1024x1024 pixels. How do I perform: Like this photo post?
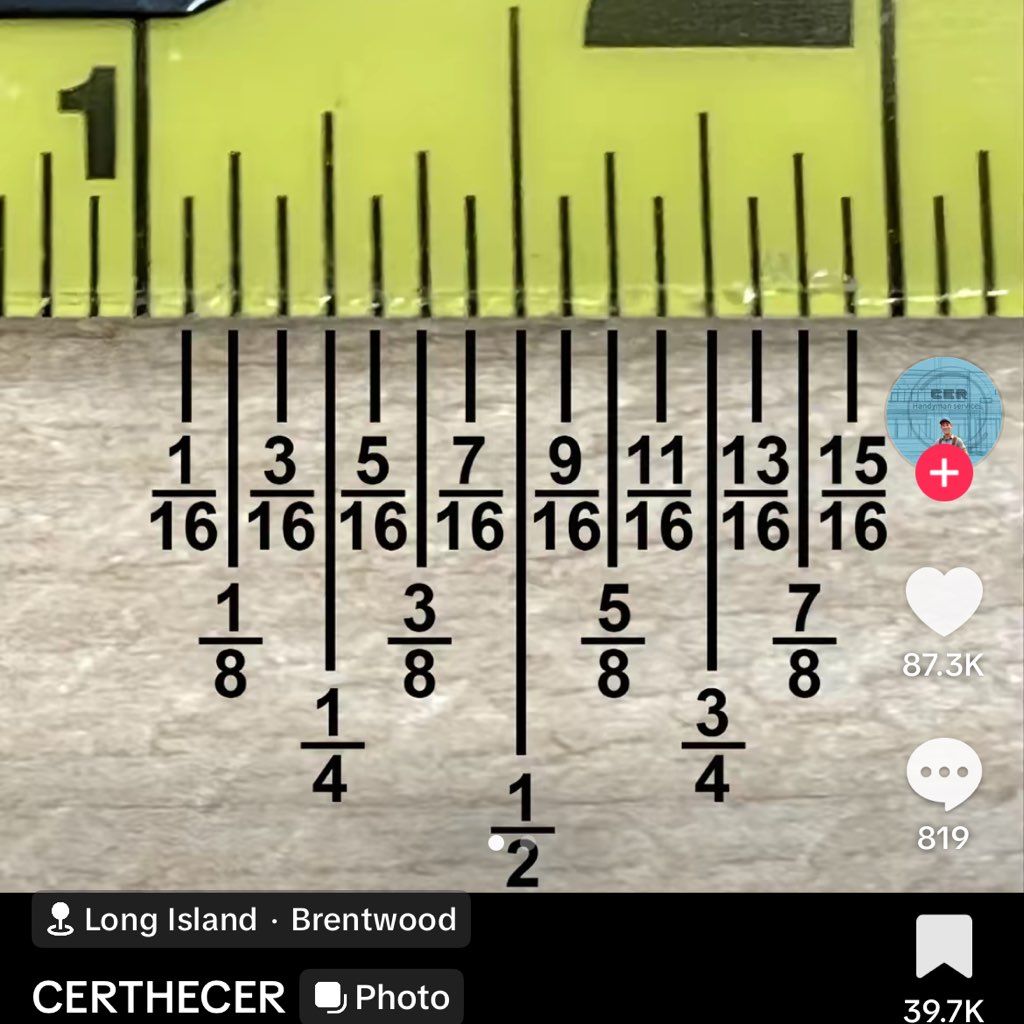click(943, 602)
